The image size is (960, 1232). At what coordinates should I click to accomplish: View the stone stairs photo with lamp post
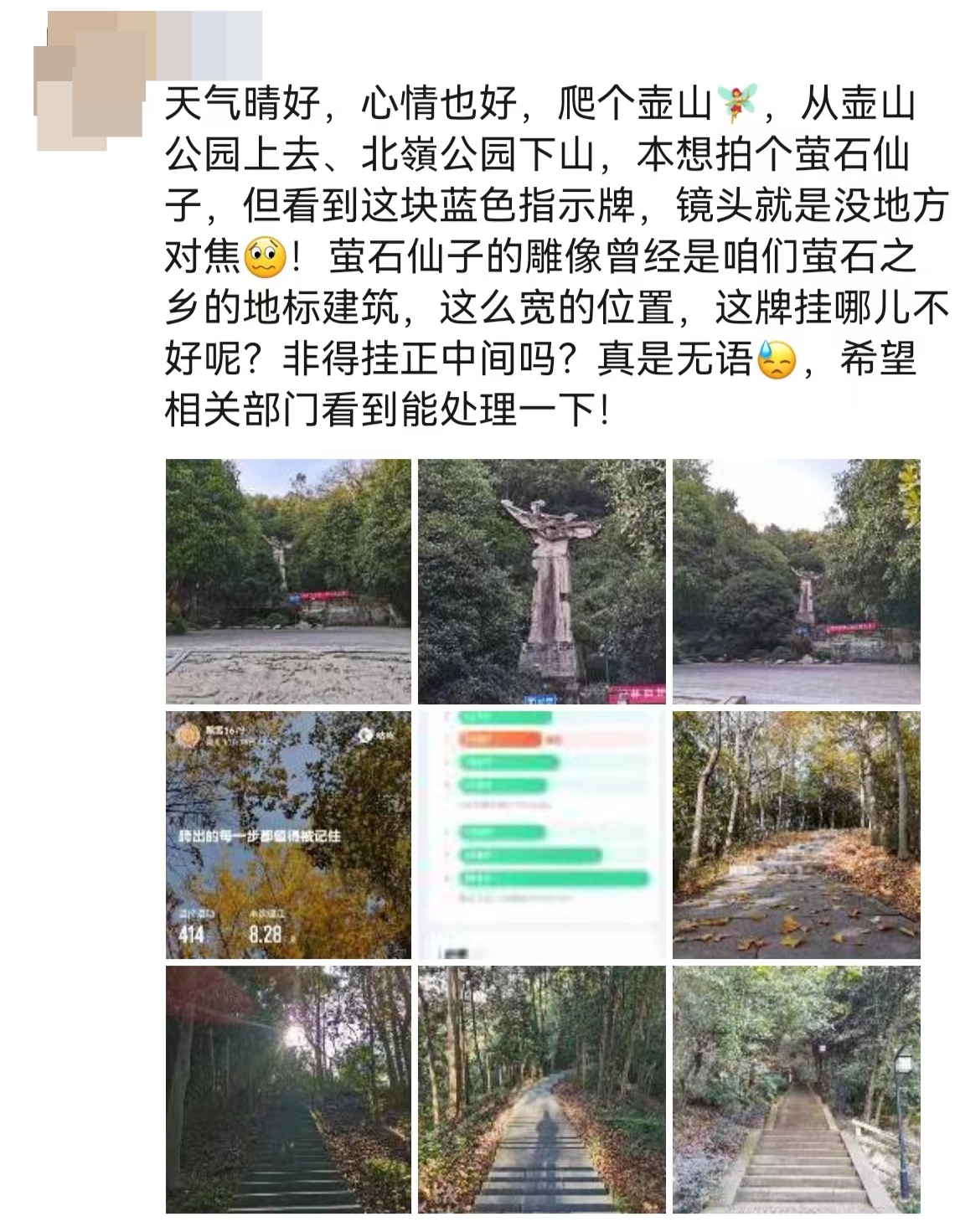[x=796, y=1089]
